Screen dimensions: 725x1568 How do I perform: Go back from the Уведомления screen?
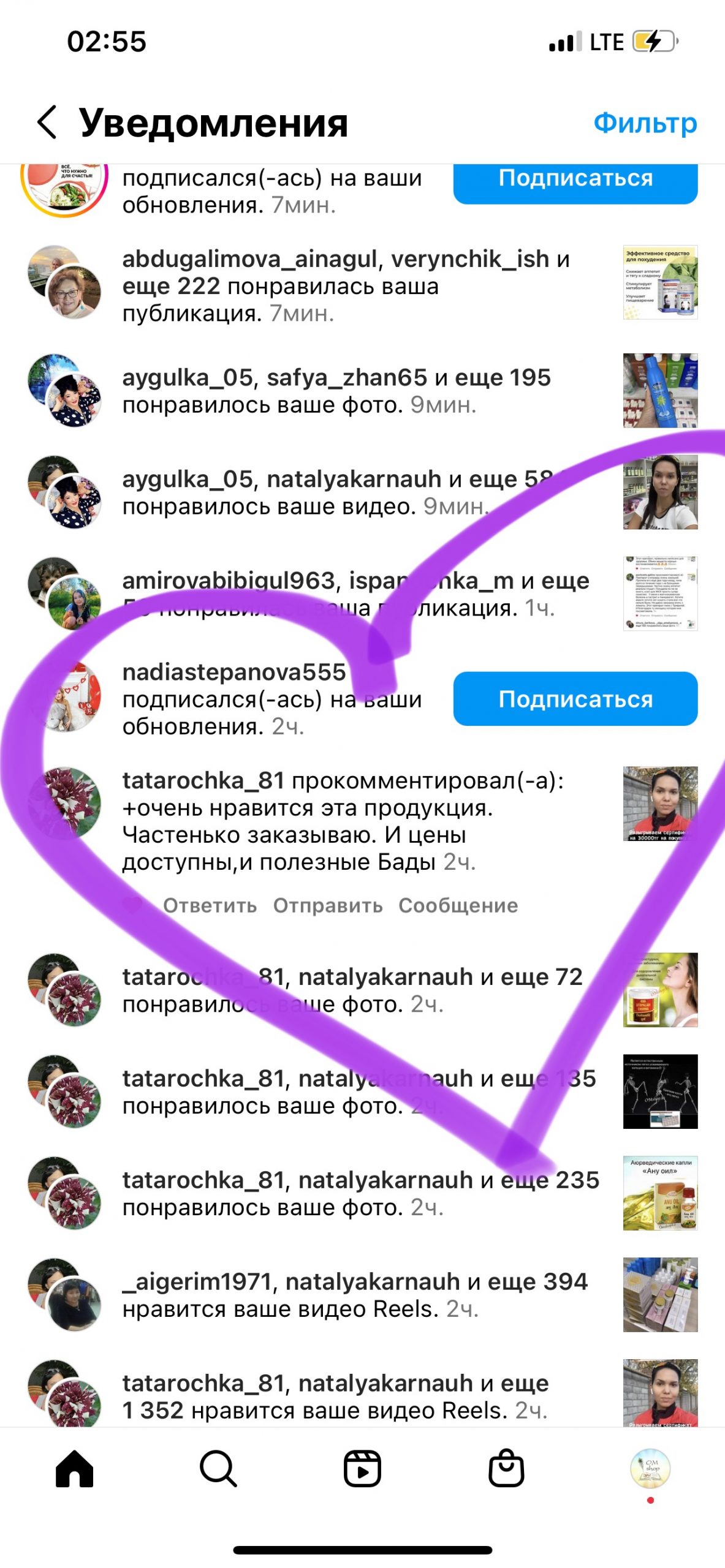click(47, 122)
